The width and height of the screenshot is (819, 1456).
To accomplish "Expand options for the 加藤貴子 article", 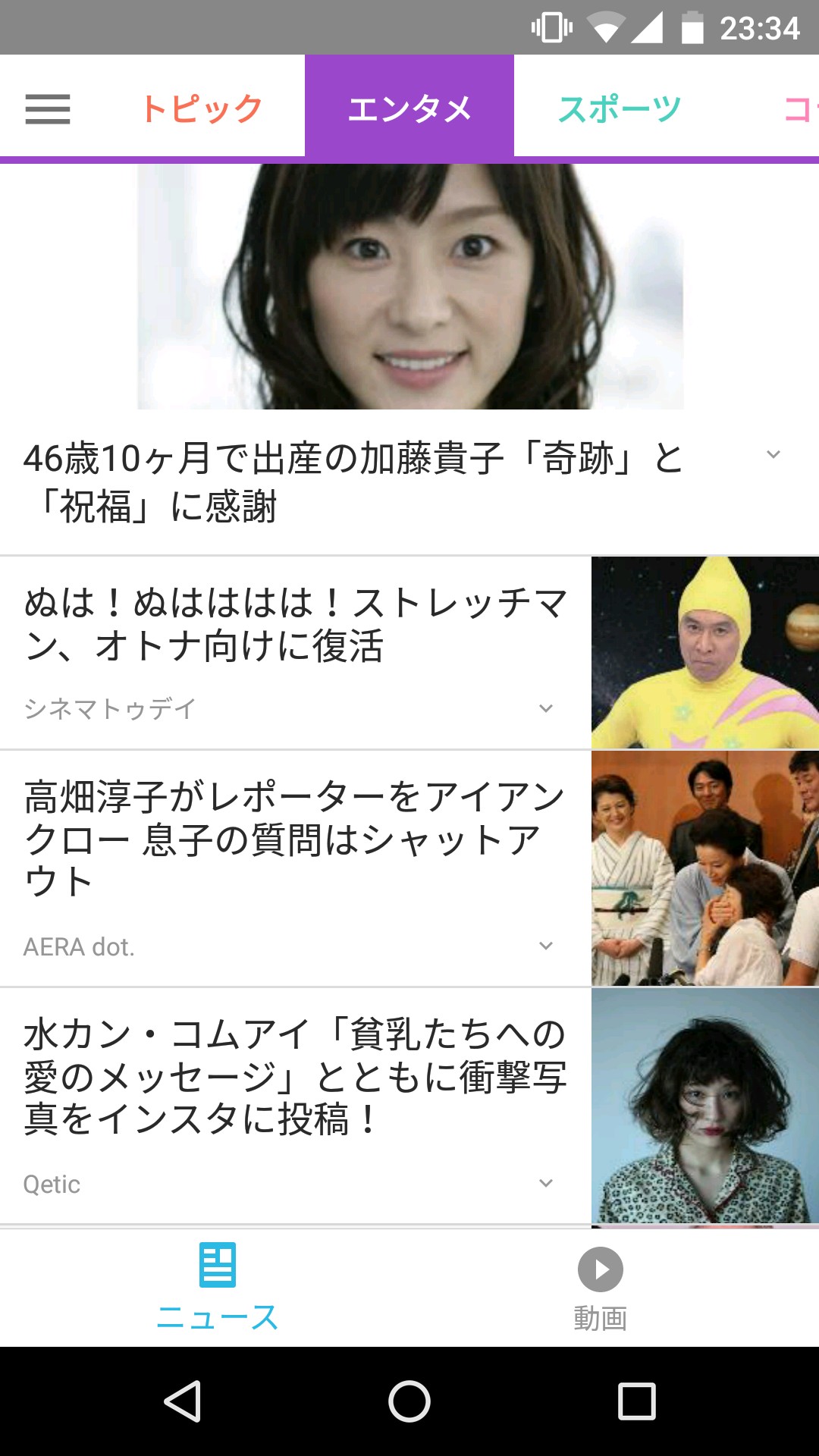I will [x=773, y=455].
